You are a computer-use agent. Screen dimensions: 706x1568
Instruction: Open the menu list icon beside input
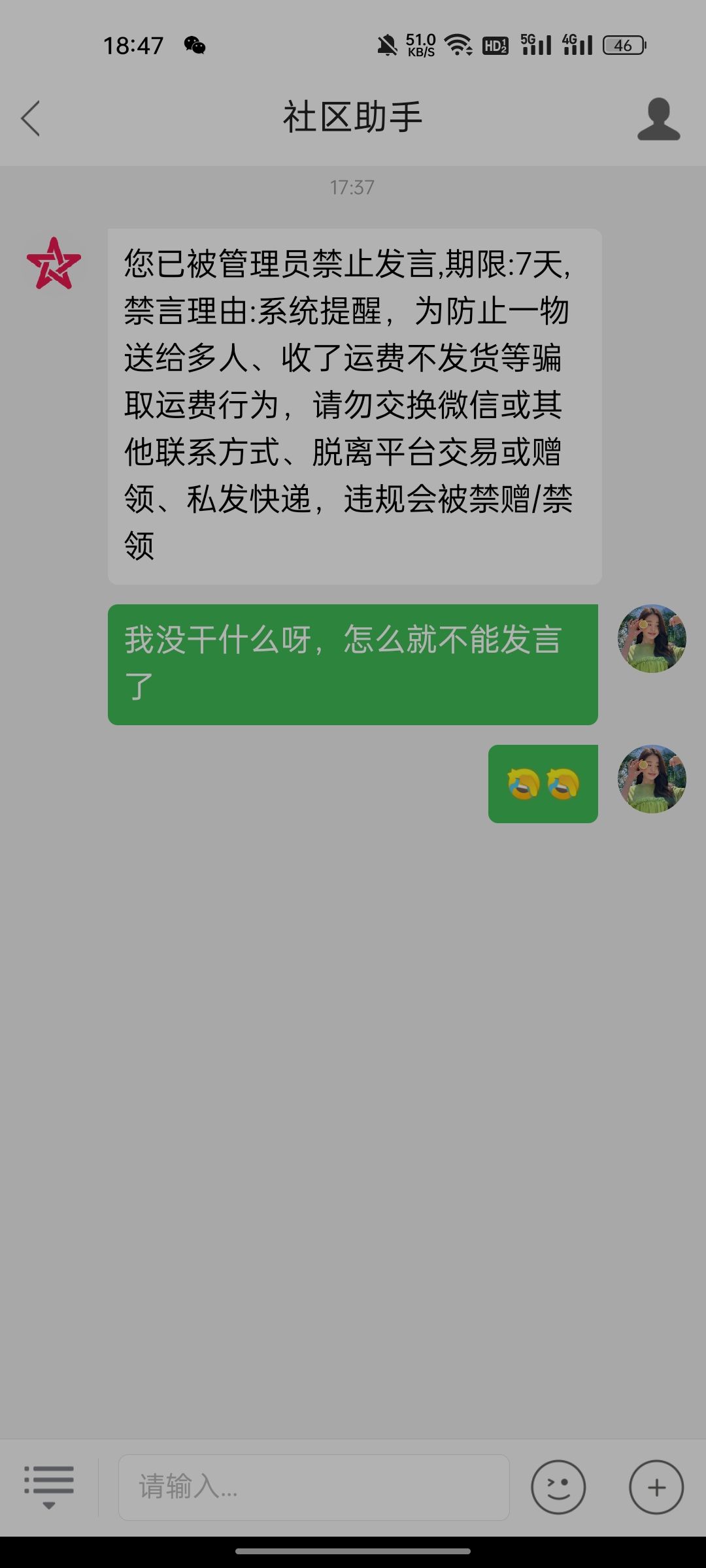(x=49, y=1487)
